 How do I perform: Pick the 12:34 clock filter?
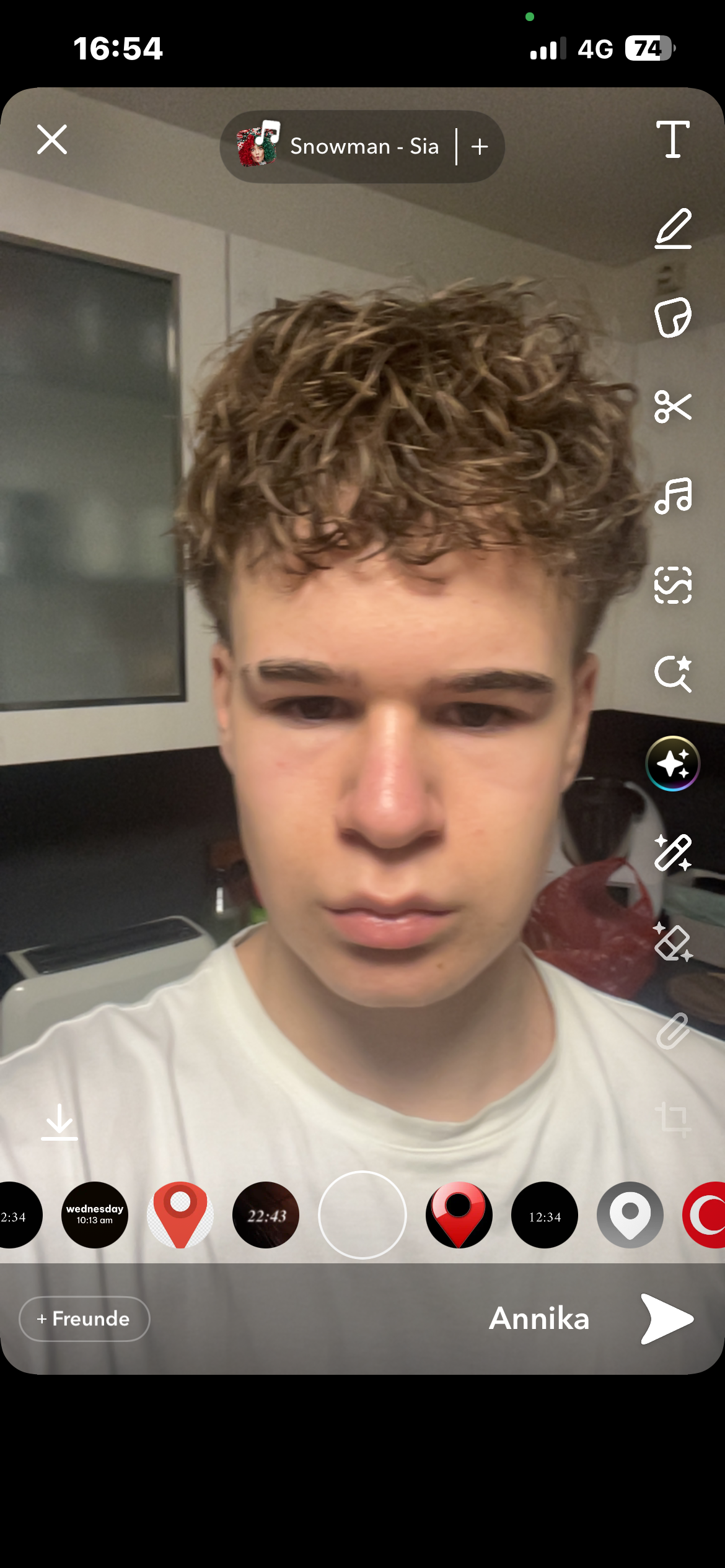pos(545,1215)
